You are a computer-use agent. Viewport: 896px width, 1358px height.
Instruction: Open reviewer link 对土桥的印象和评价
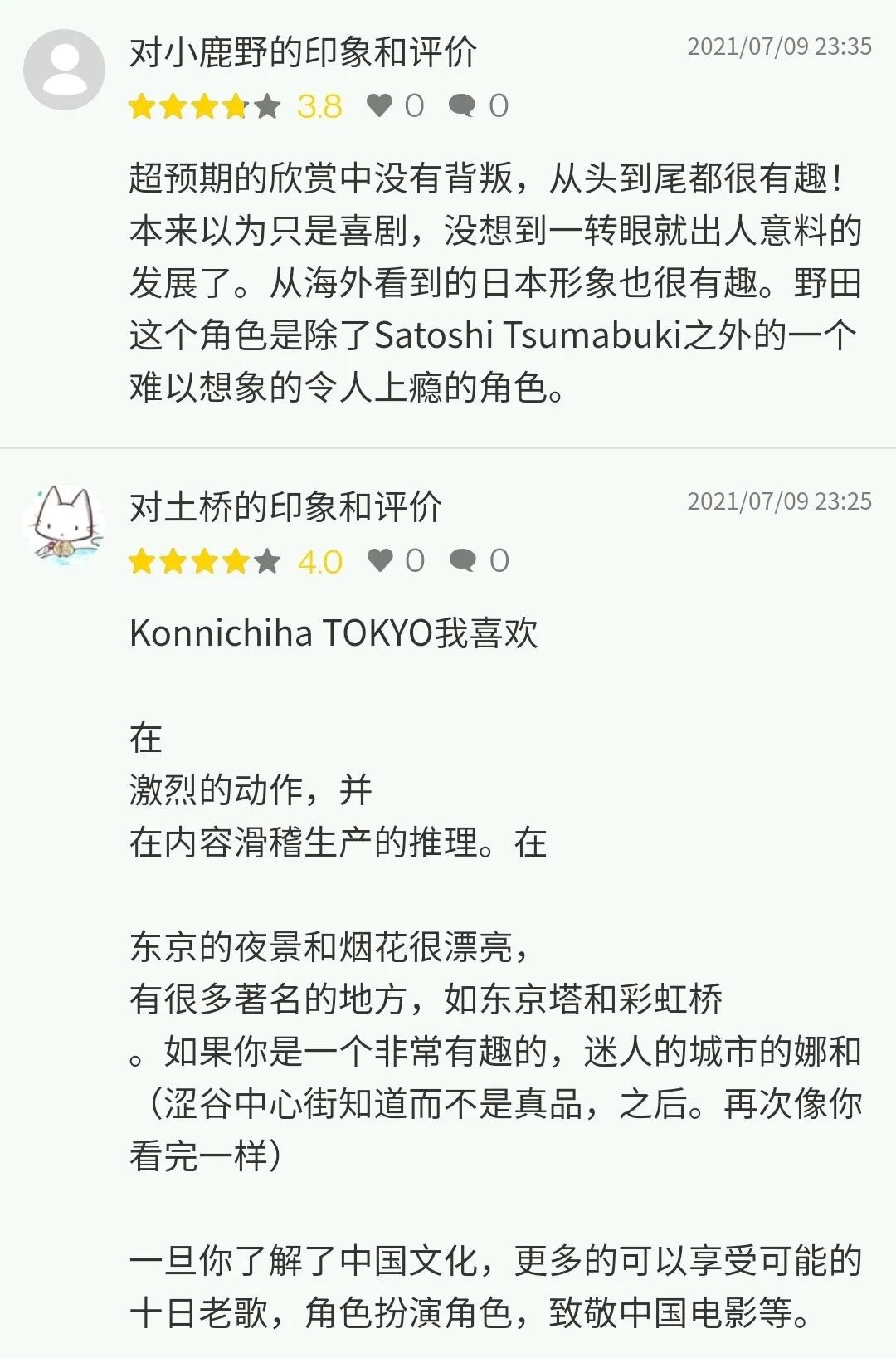[x=285, y=507]
